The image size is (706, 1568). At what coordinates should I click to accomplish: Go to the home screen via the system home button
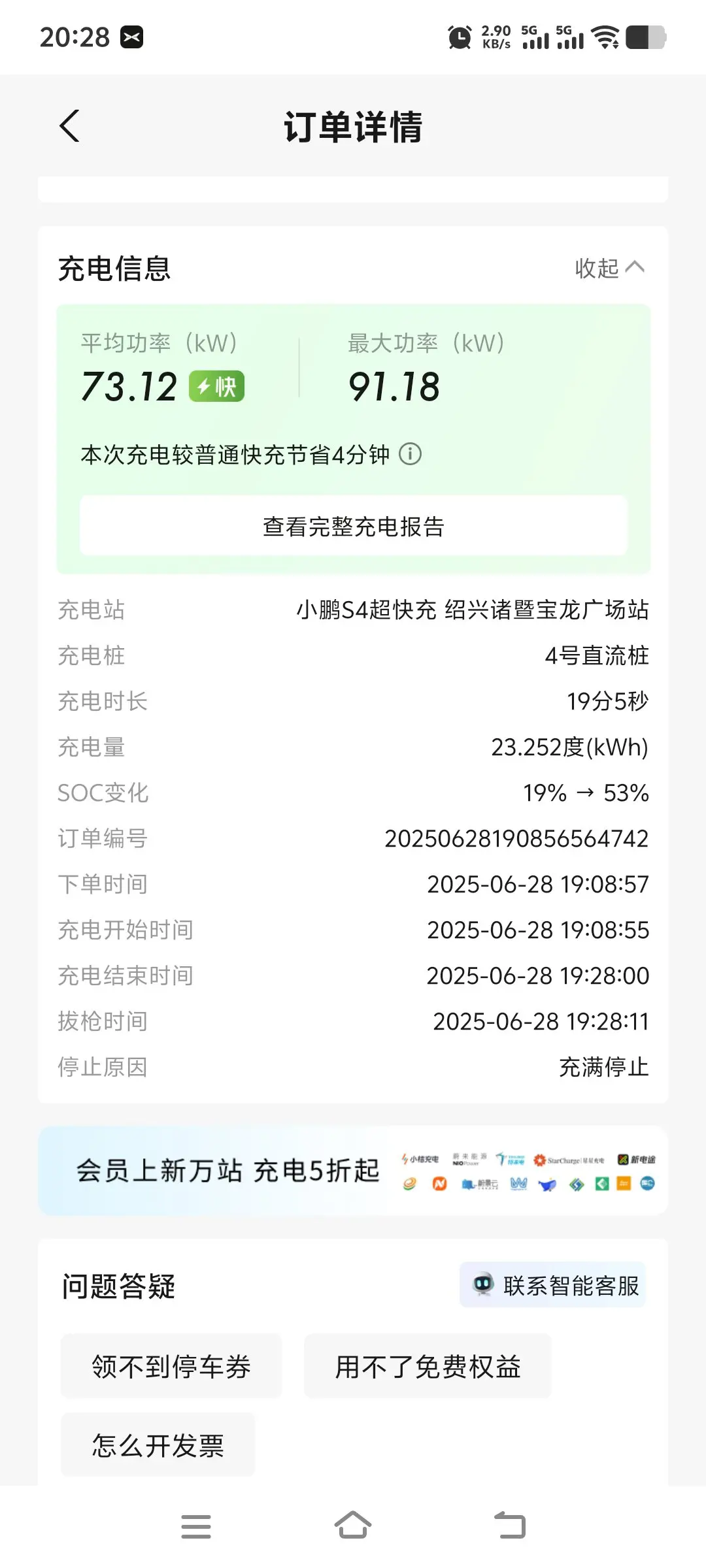[x=353, y=1525]
